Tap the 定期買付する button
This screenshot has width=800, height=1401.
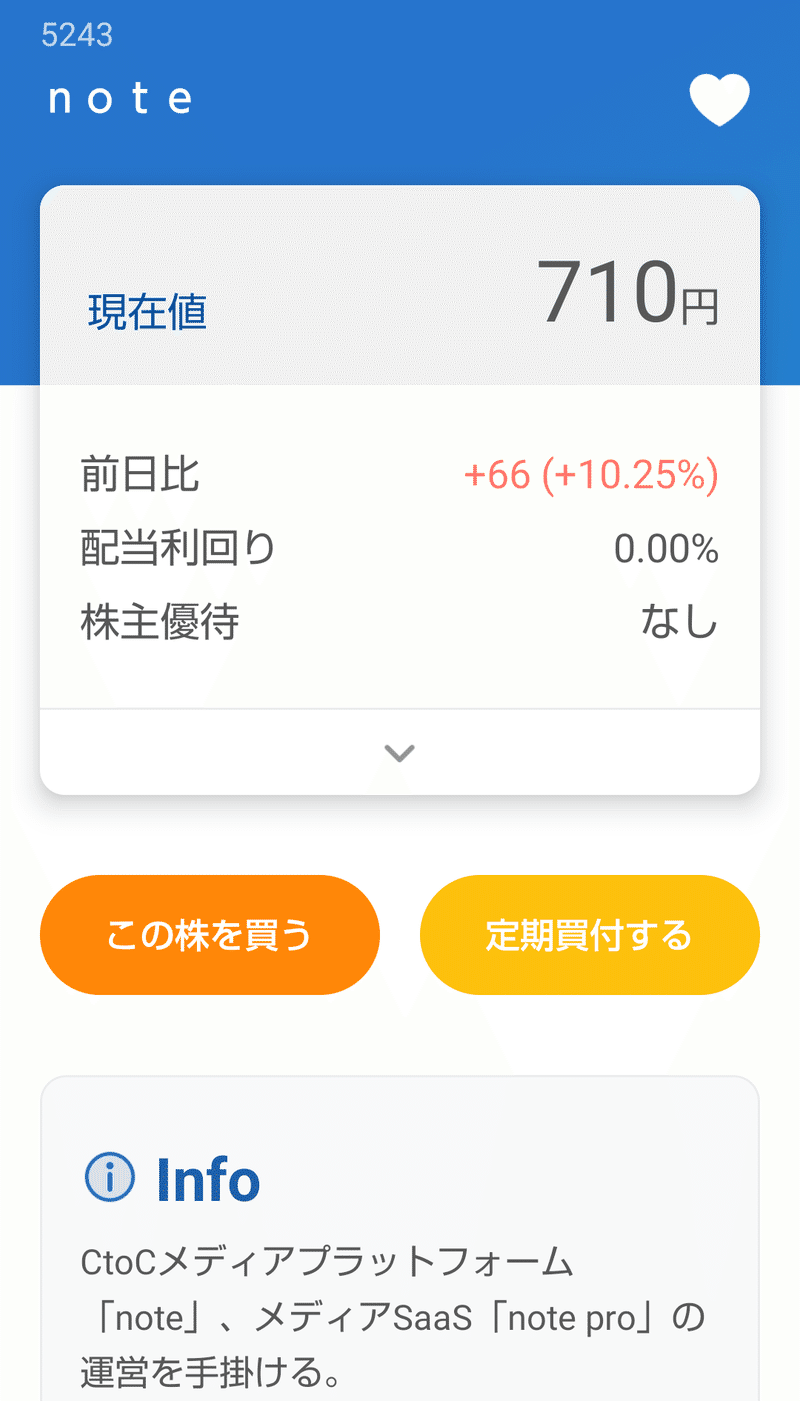(x=590, y=934)
